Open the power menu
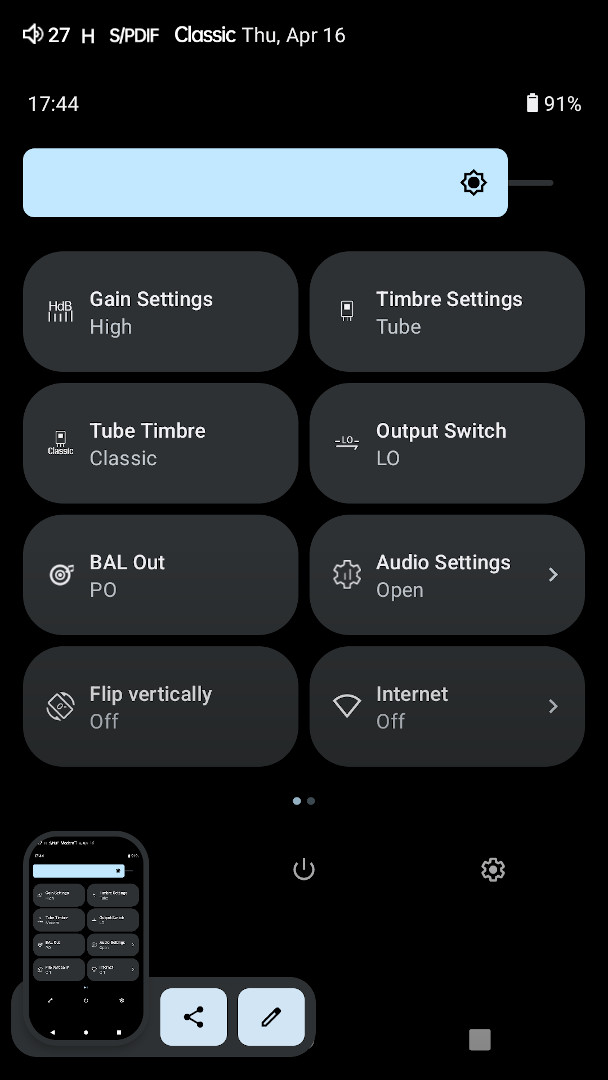The height and width of the screenshot is (1080, 608). (x=304, y=870)
